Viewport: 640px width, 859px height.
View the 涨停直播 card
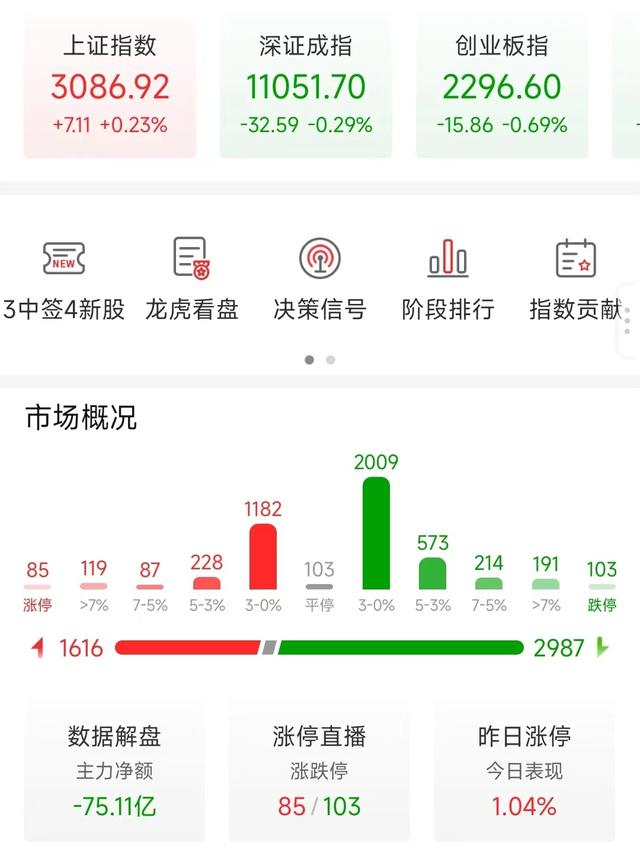[319, 771]
